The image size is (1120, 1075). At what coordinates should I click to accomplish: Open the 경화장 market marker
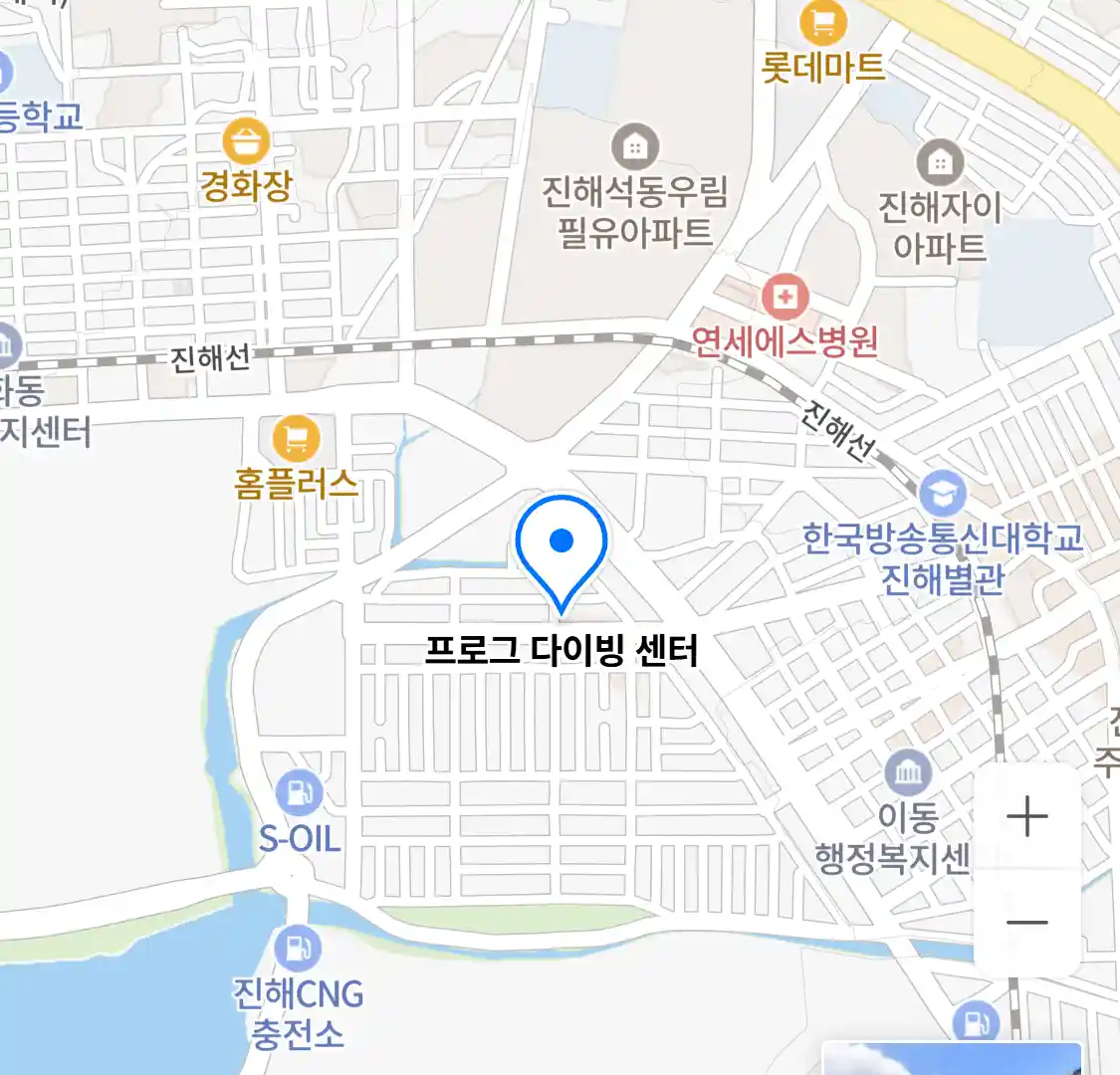point(246,141)
